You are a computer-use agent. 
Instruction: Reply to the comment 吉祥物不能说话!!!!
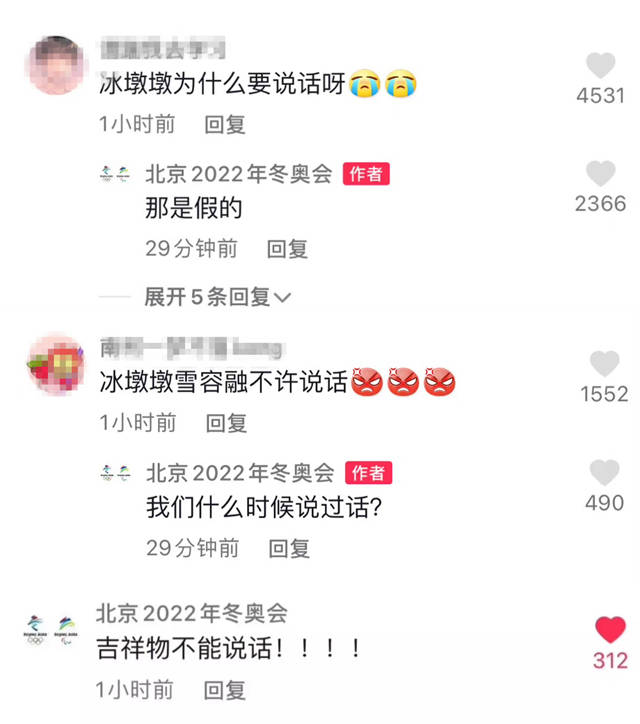(x=225, y=690)
